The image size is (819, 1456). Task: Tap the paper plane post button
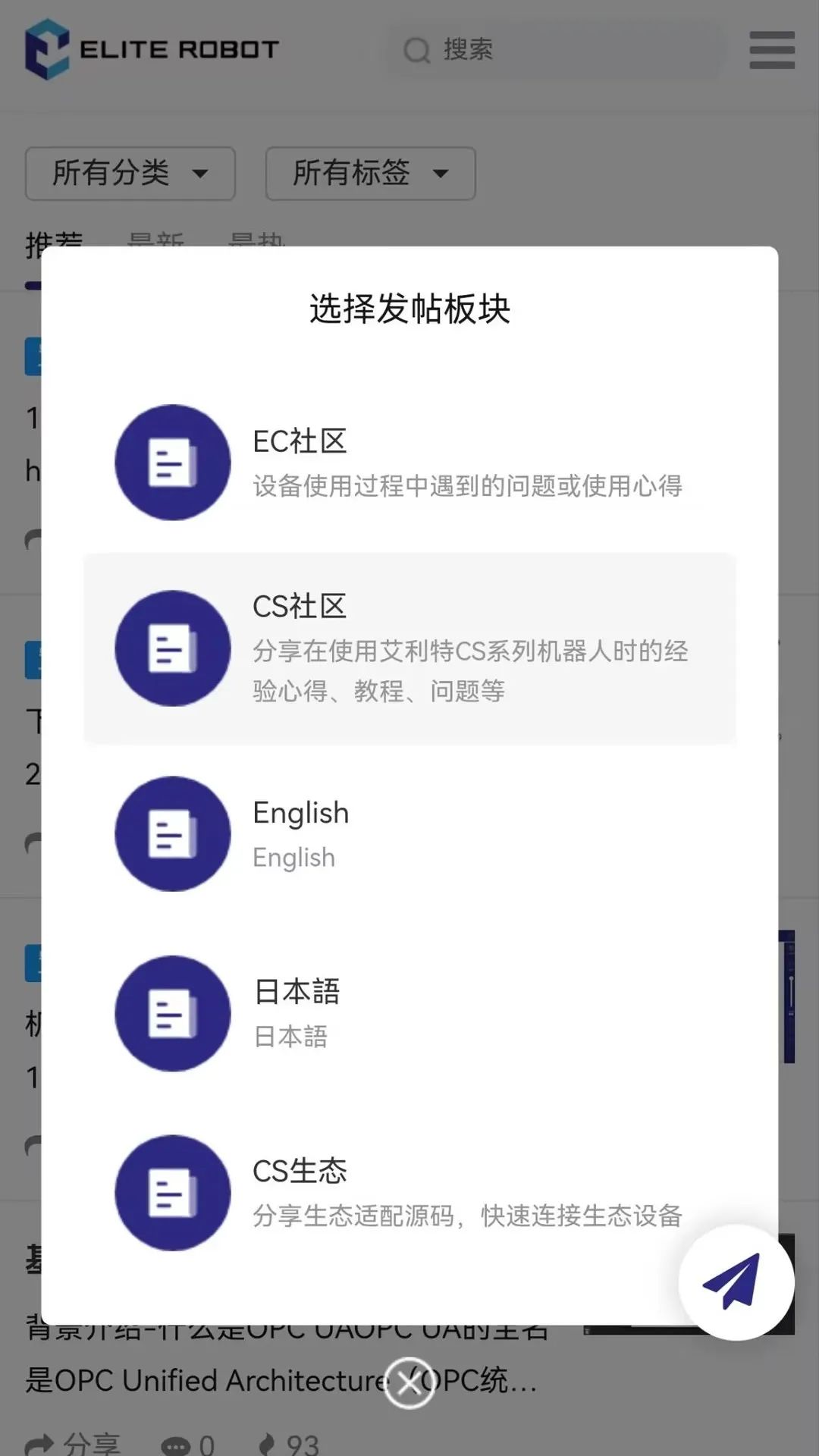tap(736, 1282)
